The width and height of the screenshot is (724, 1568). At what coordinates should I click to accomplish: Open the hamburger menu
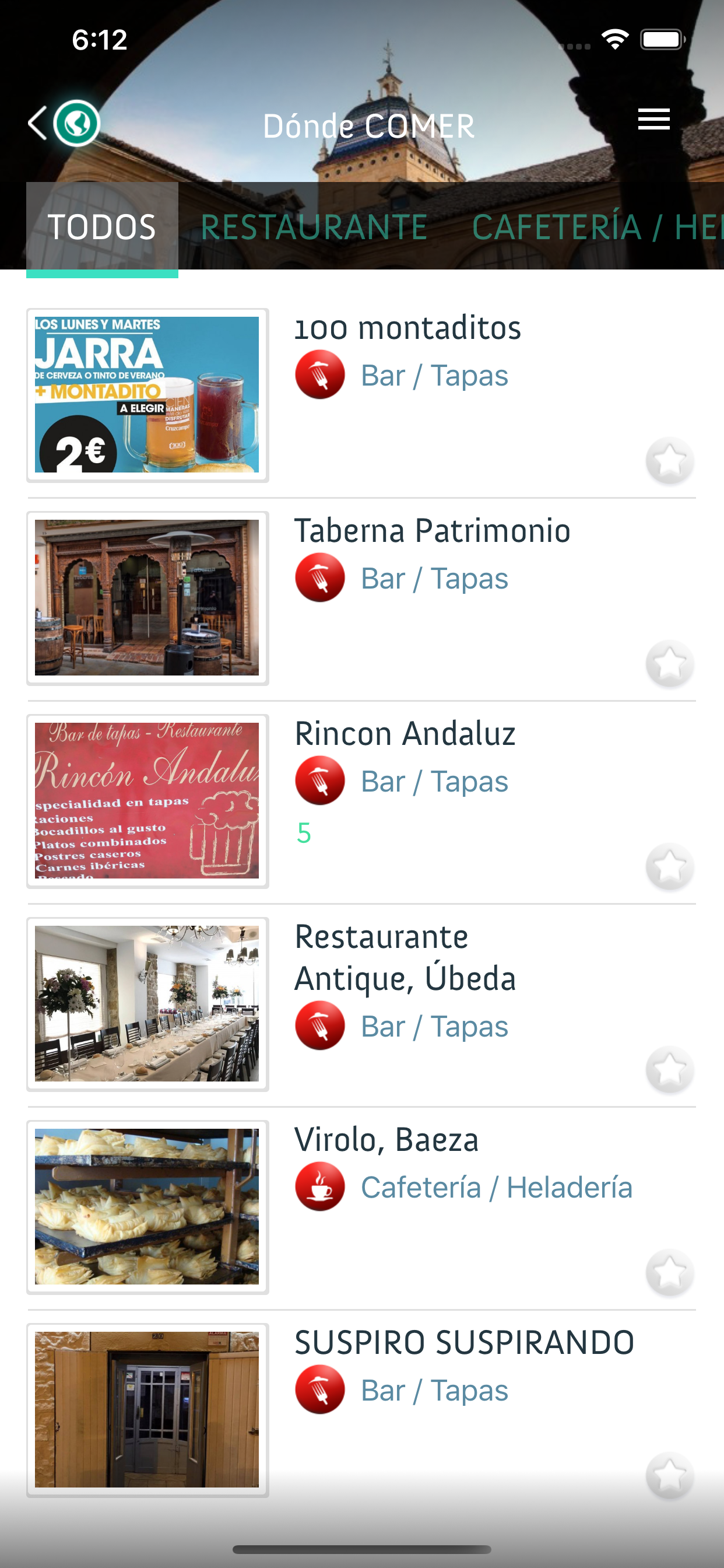click(653, 120)
